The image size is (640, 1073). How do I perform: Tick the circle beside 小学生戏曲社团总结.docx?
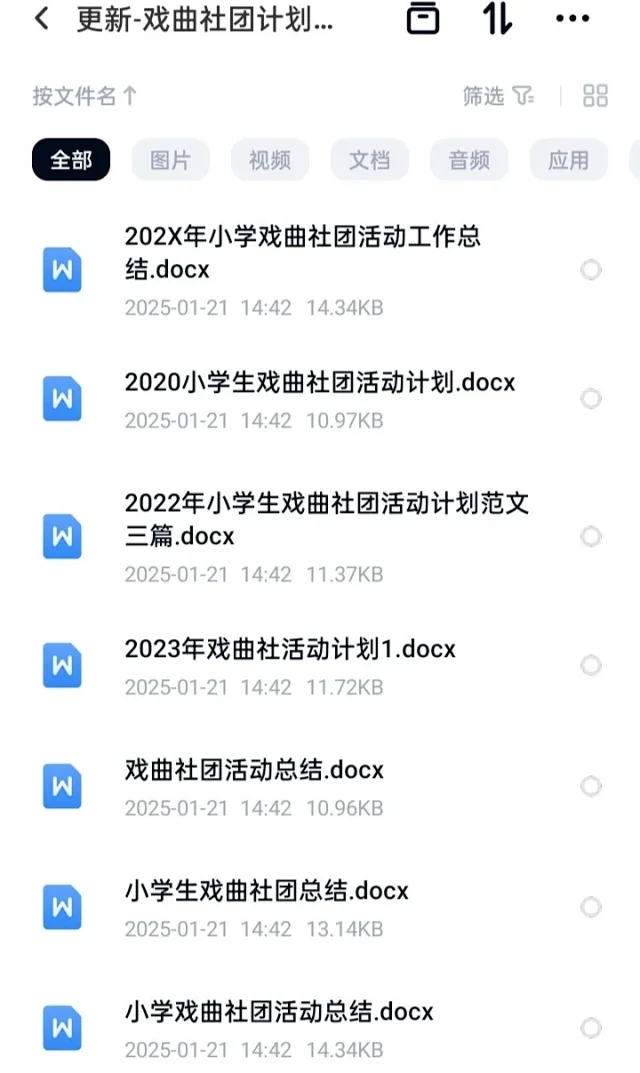point(591,907)
